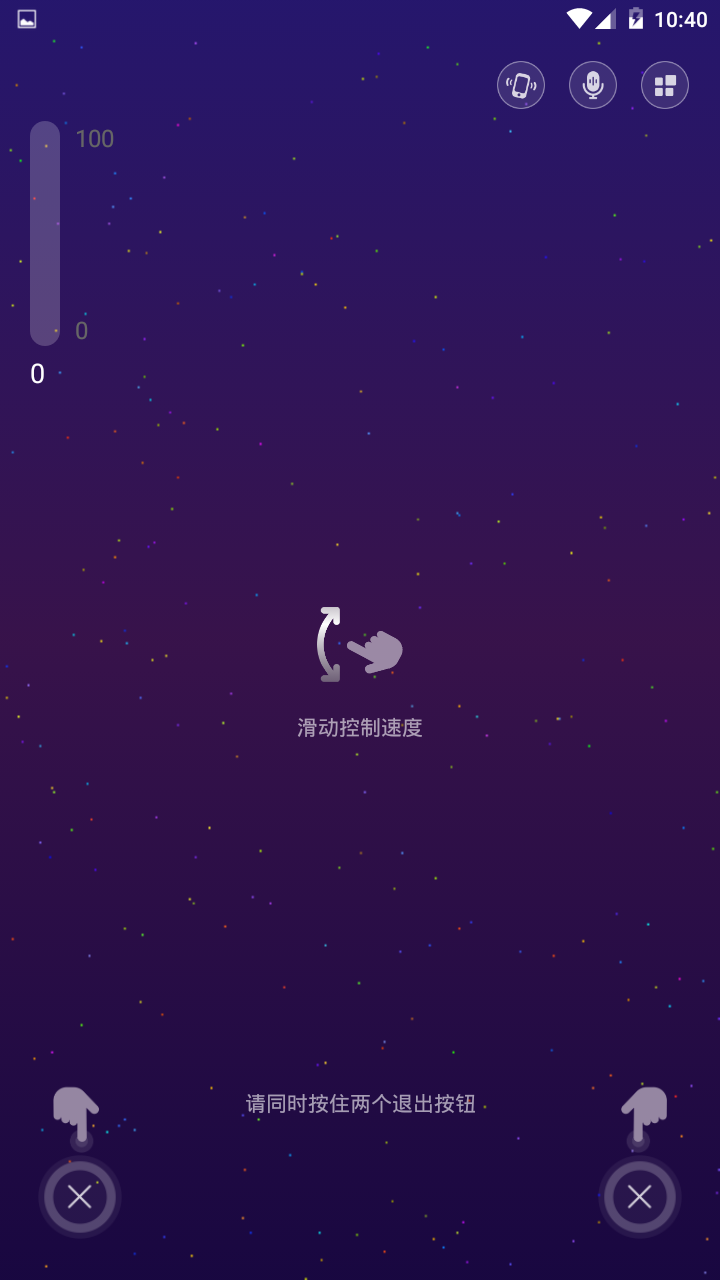Tap the left exit X button
The width and height of the screenshot is (720, 1280).
click(x=80, y=1196)
